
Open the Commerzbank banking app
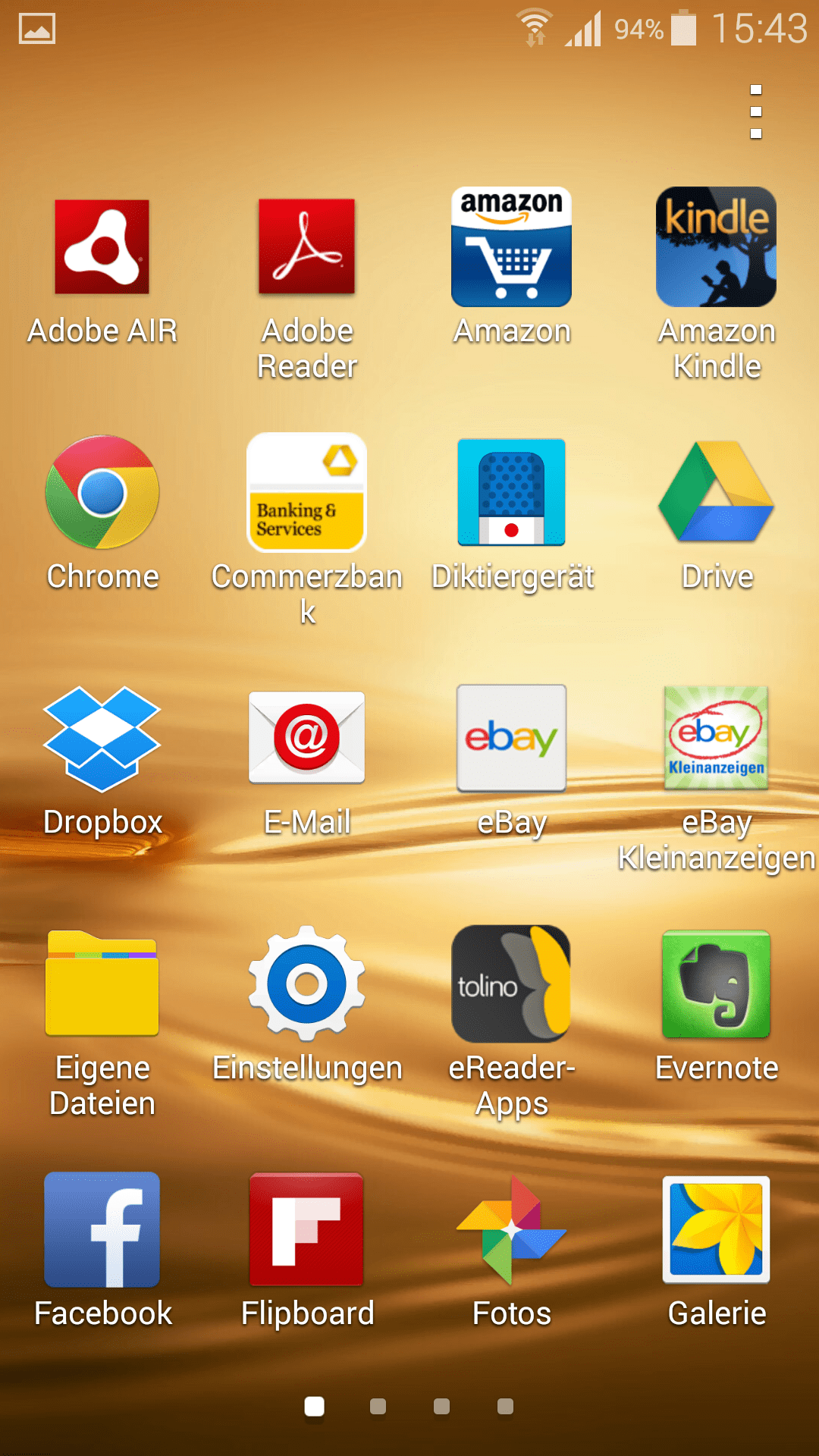pos(307,493)
